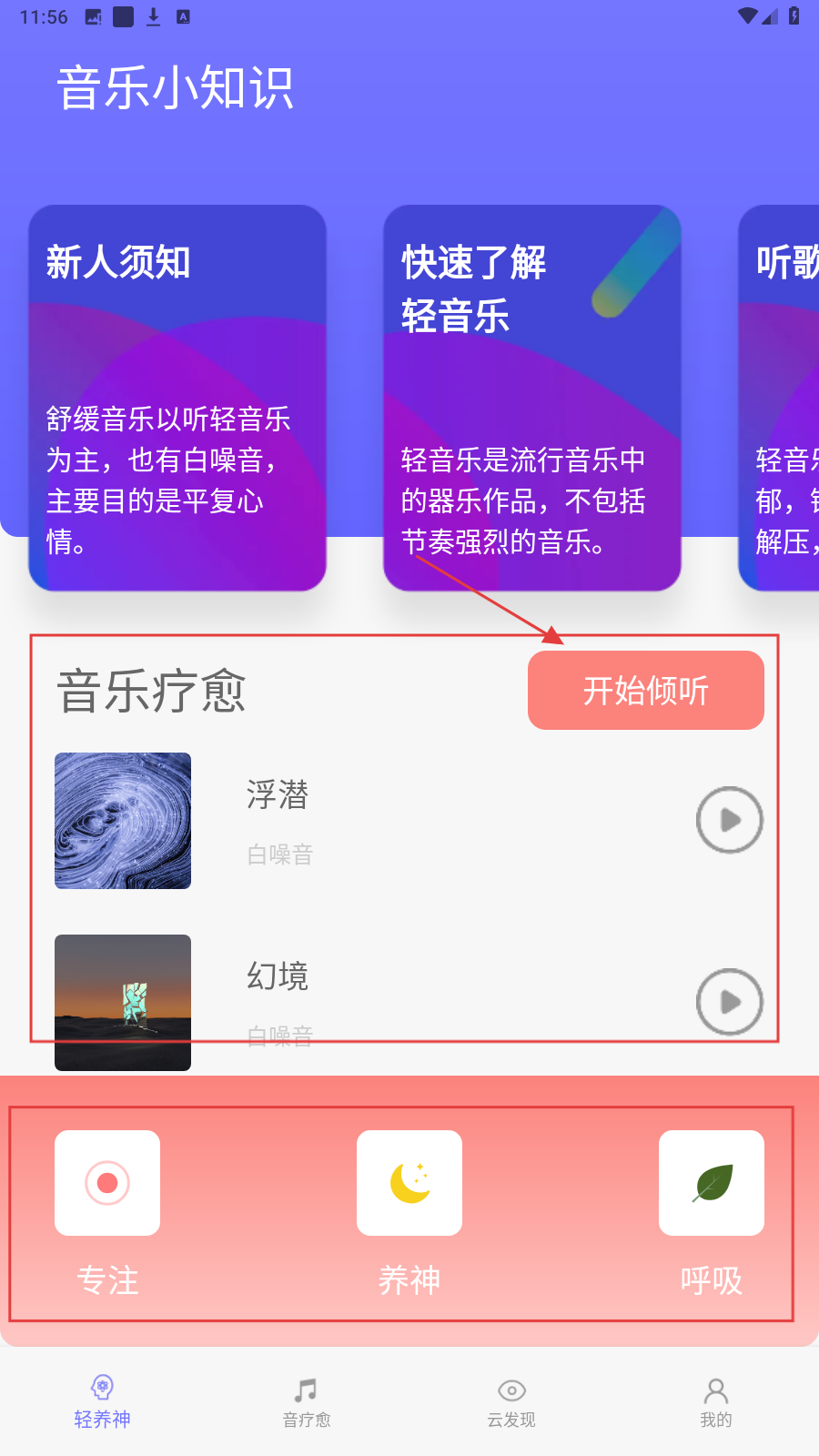Image resolution: width=819 pixels, height=1456 pixels.
Task: Open the 呼吸 breathing mode
Action: point(712,1183)
